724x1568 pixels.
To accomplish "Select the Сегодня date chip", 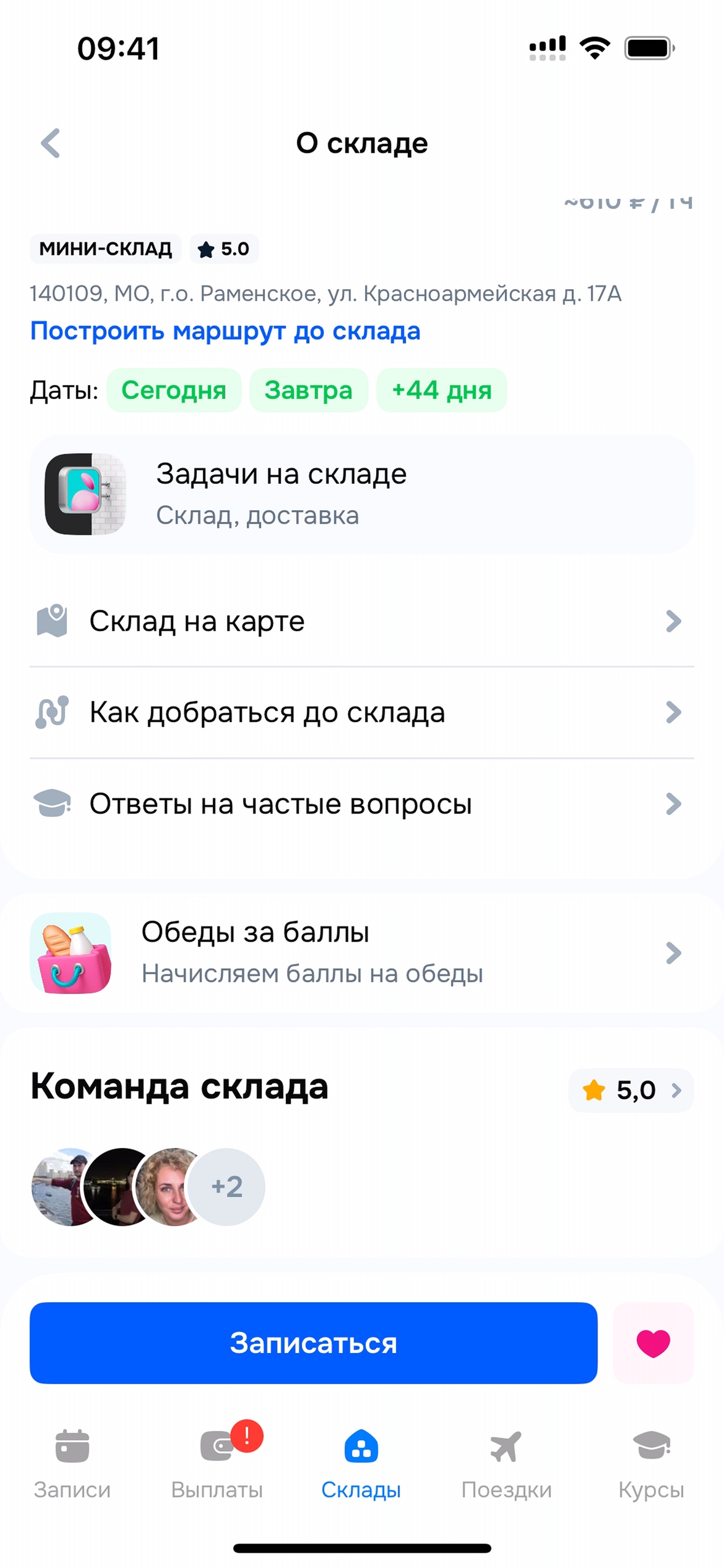I will coord(174,390).
